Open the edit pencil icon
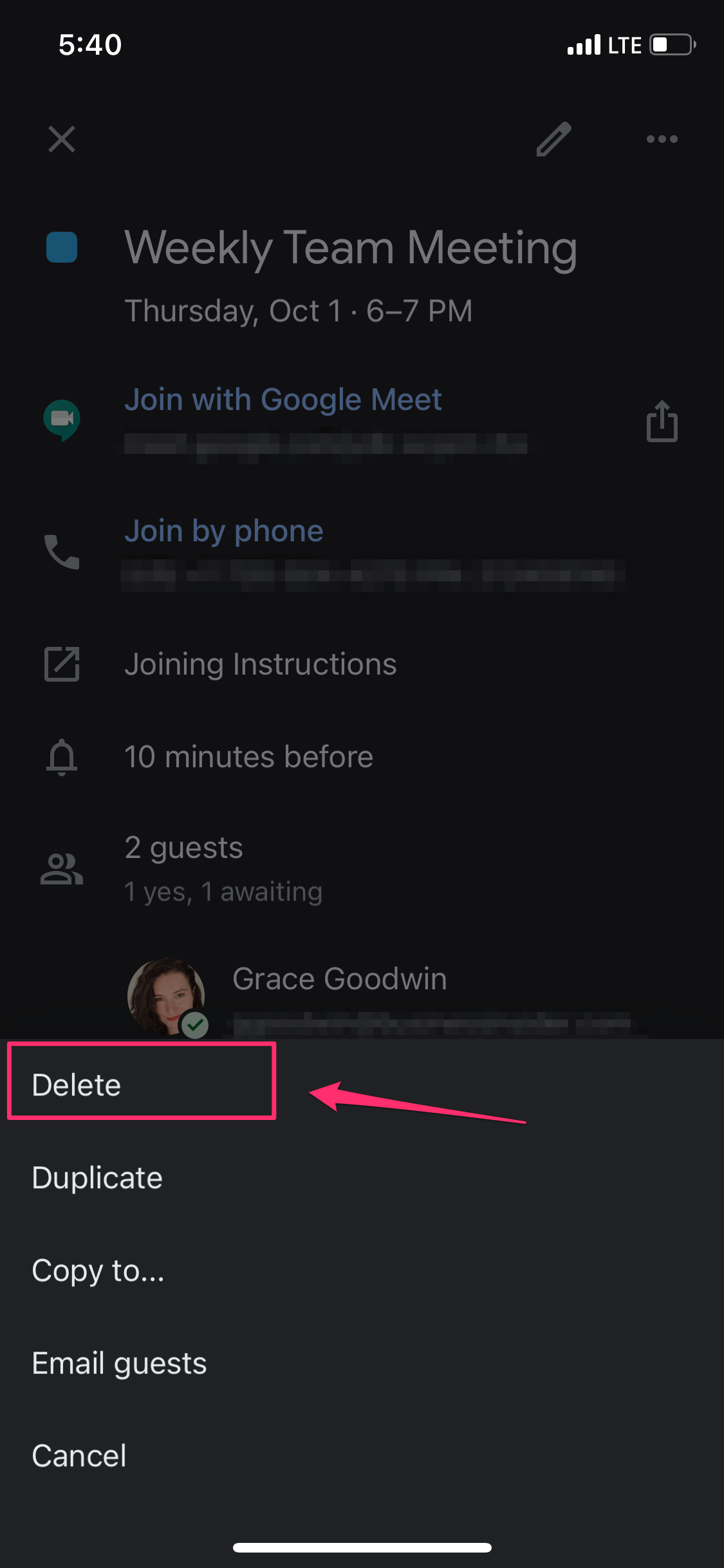Image resolution: width=724 pixels, height=1568 pixels. tap(552, 140)
